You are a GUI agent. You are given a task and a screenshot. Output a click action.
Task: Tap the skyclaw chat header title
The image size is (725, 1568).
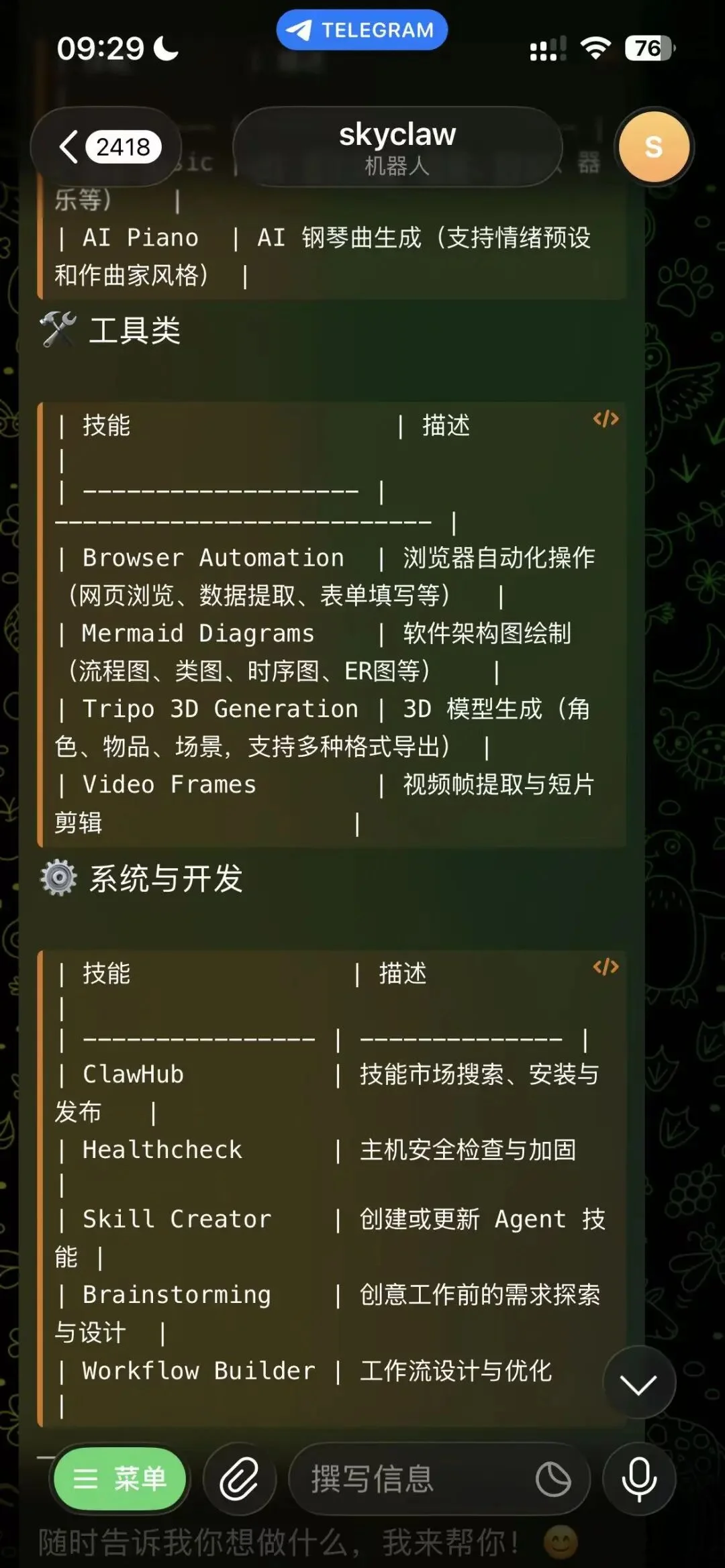point(397,134)
